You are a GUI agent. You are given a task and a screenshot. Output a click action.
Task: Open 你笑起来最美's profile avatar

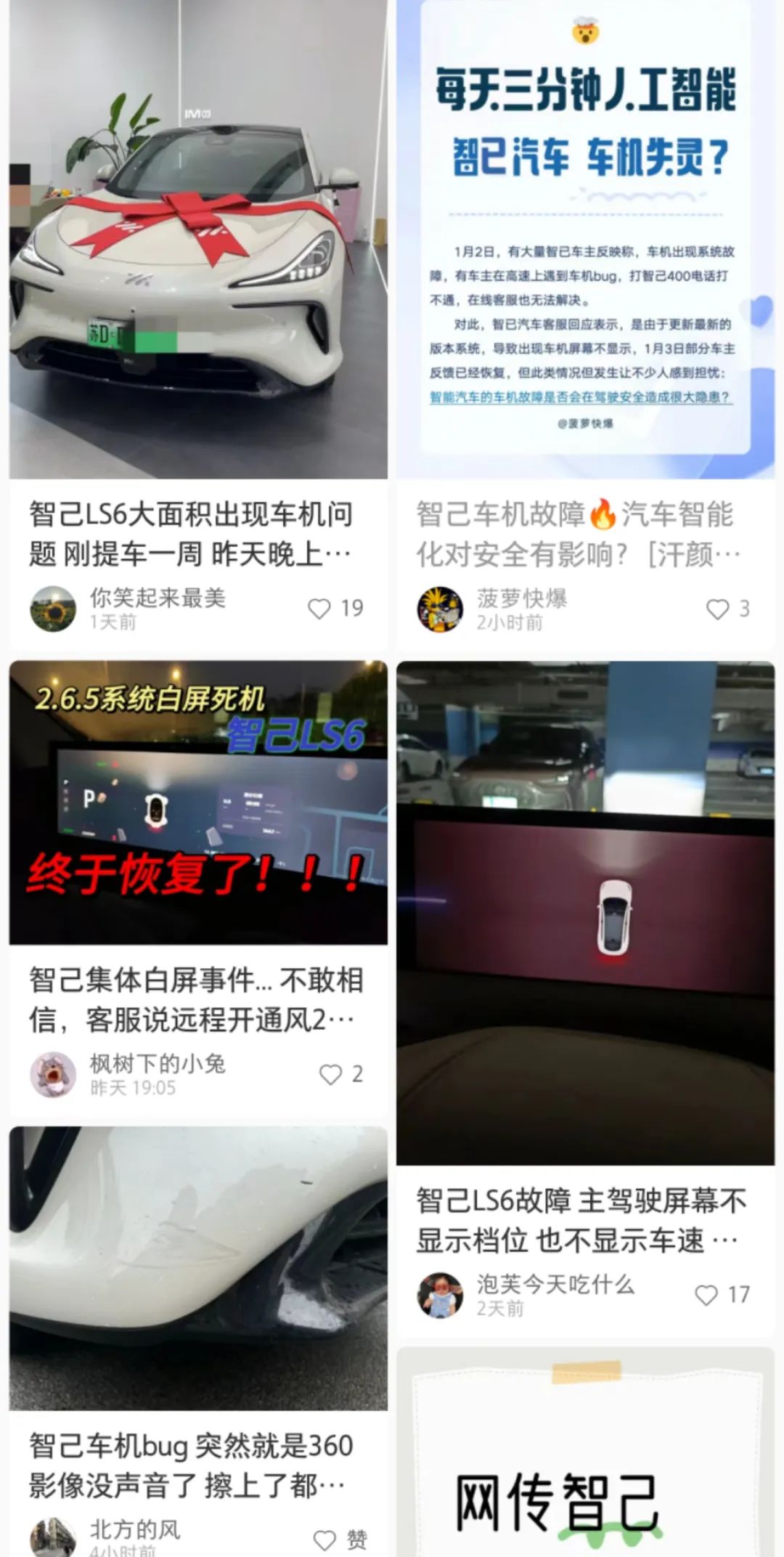(53, 609)
